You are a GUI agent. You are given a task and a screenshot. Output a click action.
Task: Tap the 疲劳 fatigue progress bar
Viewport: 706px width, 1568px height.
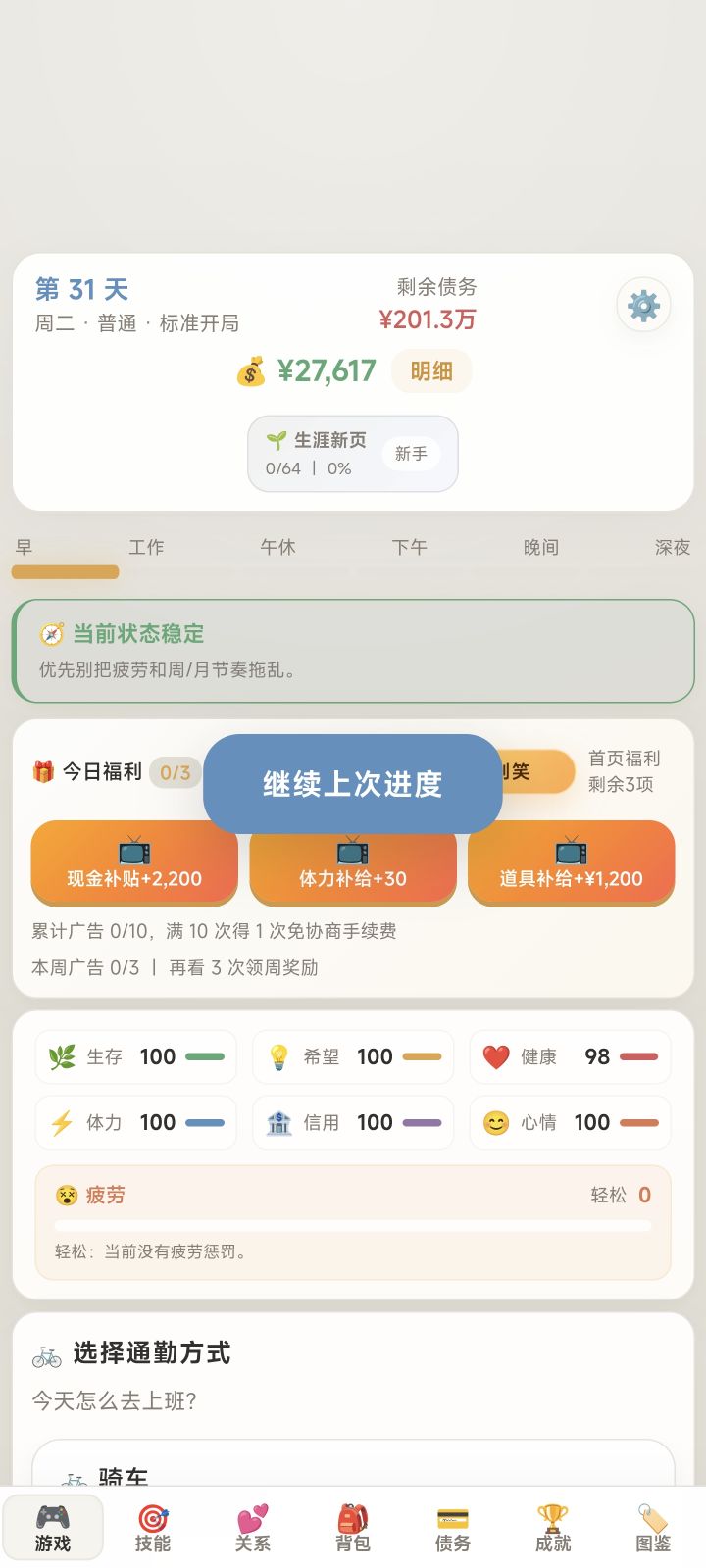coord(352,1225)
